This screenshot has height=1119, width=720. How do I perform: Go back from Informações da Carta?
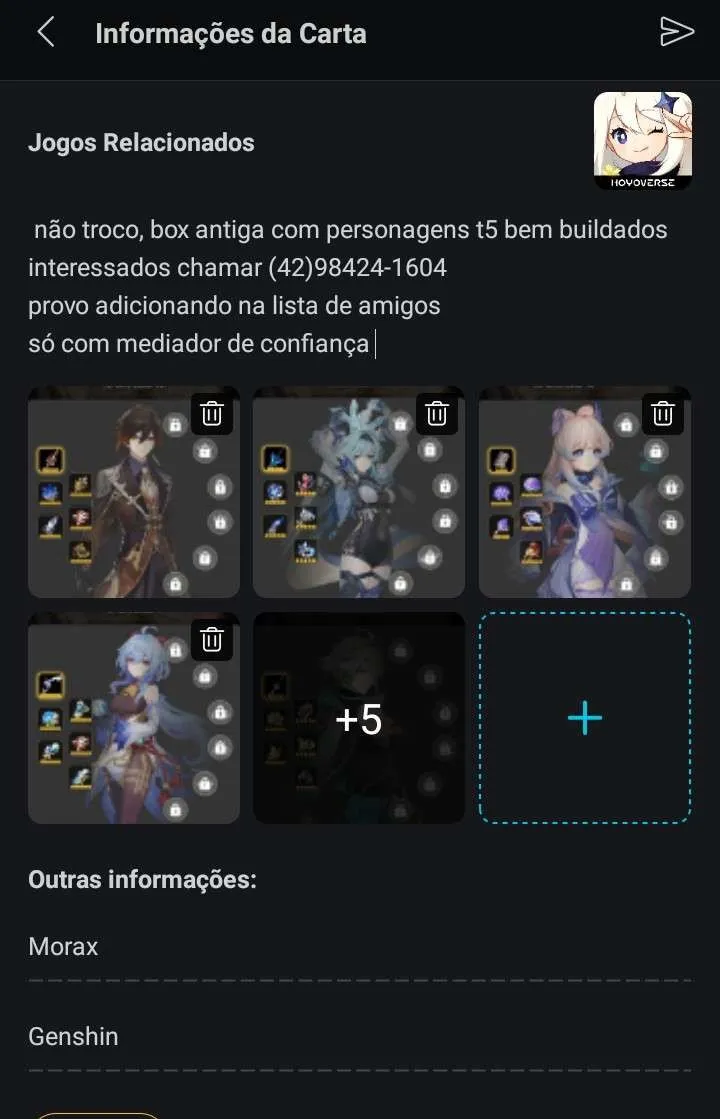click(45, 33)
